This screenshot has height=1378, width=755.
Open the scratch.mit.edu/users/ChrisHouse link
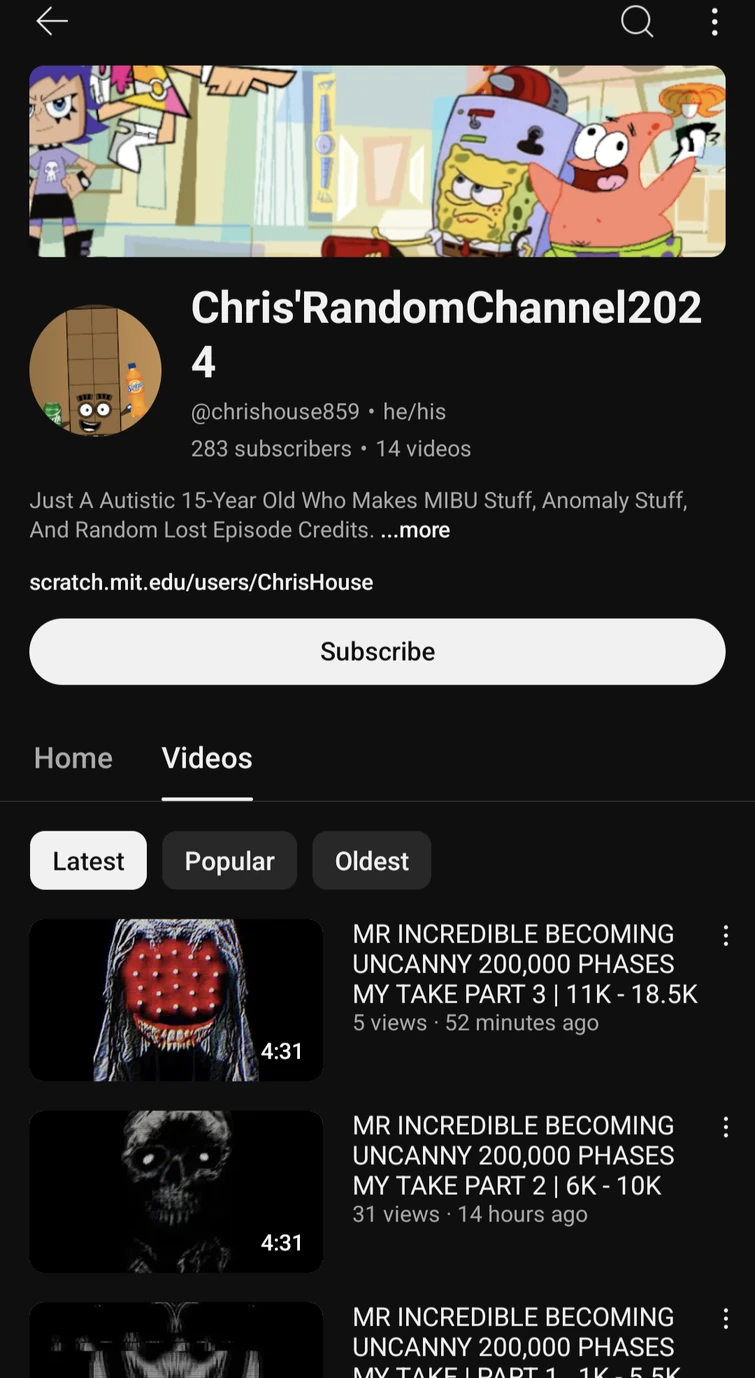(x=200, y=581)
